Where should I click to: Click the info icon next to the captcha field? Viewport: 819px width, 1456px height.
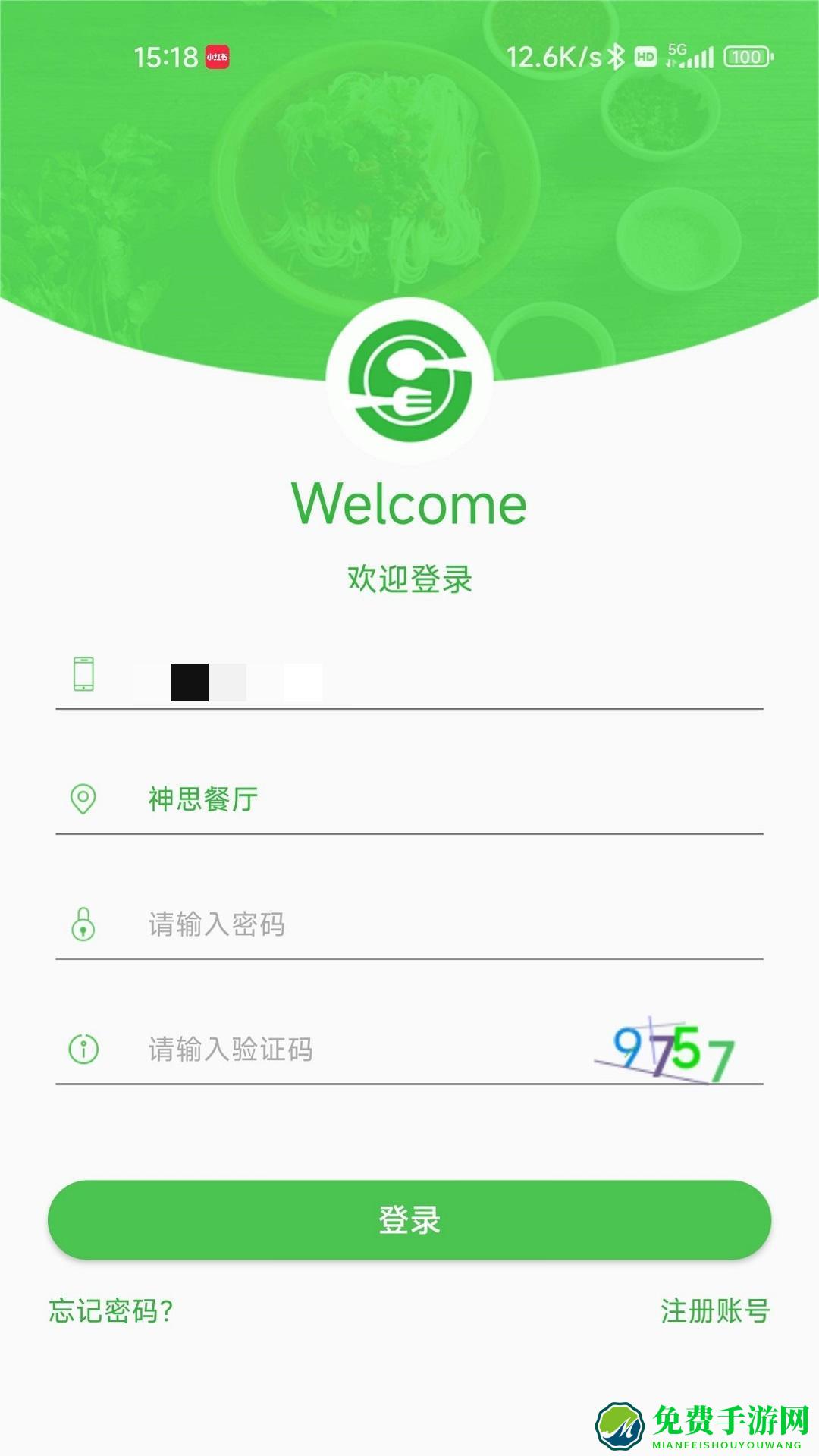[x=82, y=1048]
